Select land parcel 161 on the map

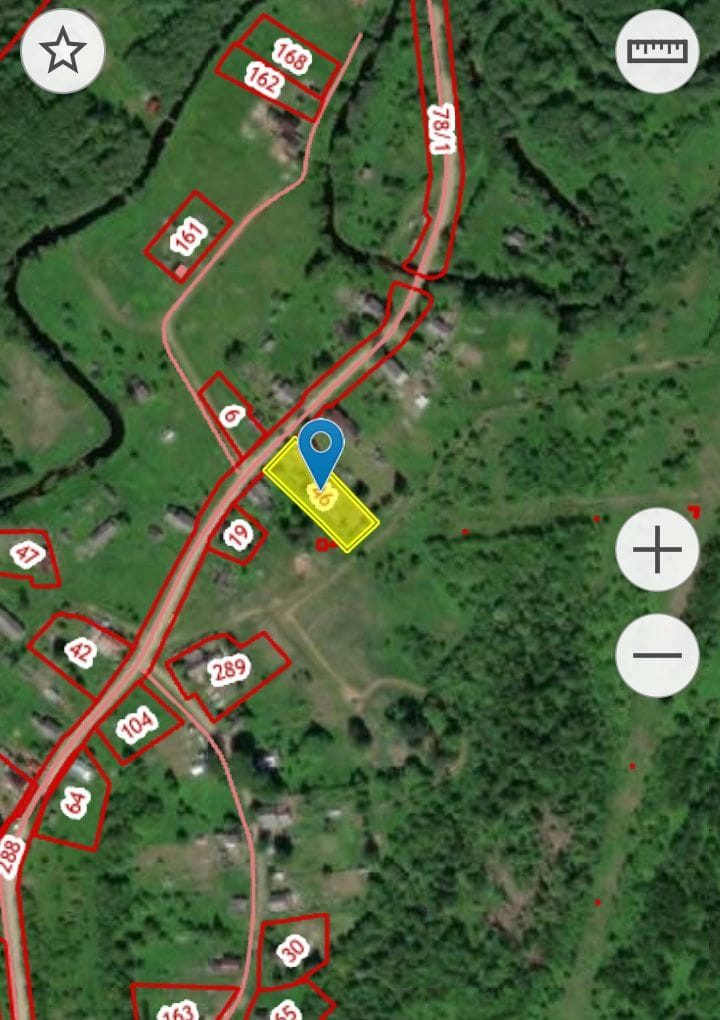(x=187, y=237)
